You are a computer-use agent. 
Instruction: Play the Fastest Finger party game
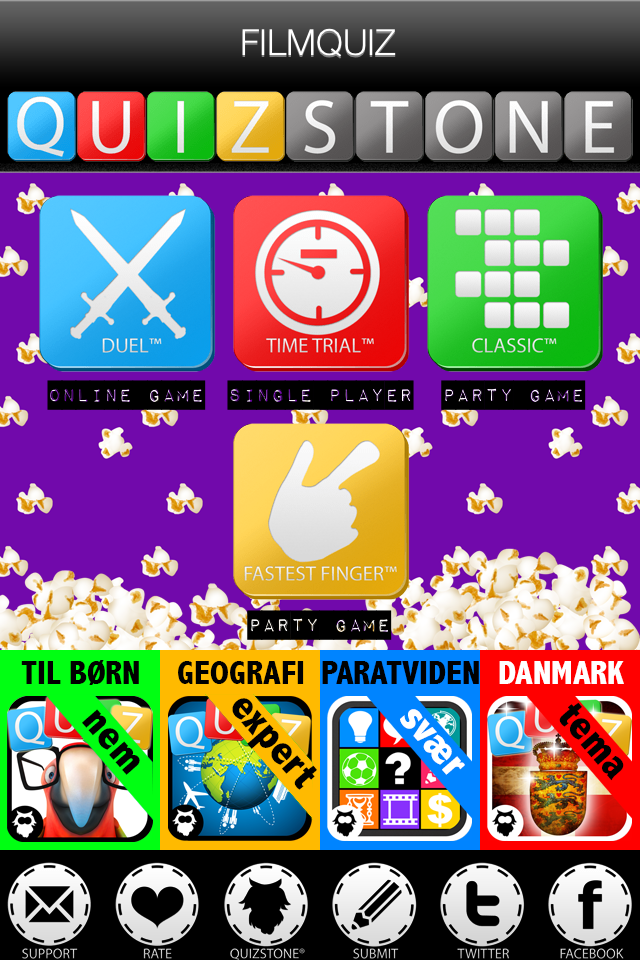[320, 510]
